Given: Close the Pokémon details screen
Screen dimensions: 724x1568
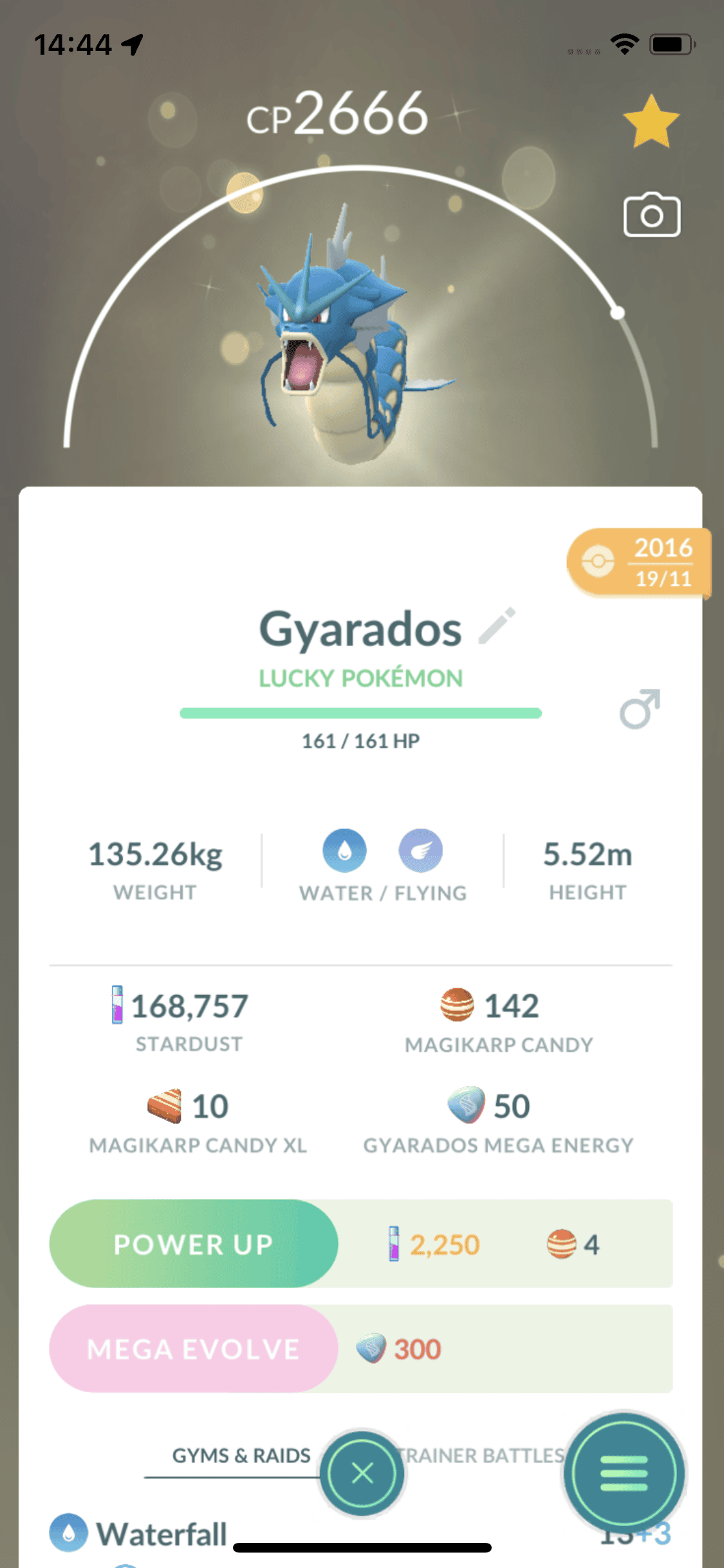Looking at the screenshot, I should [x=362, y=1473].
